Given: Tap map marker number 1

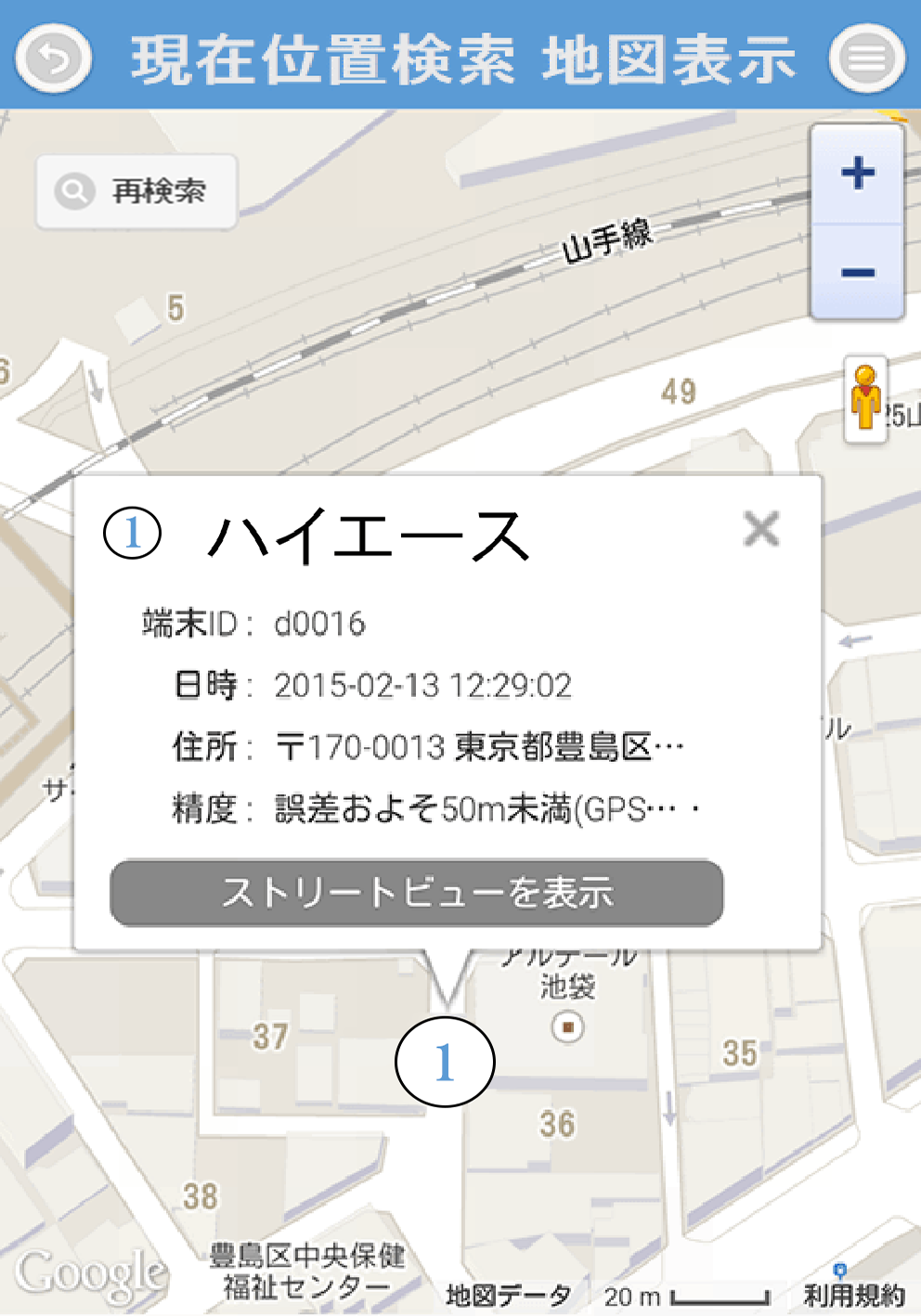Looking at the screenshot, I should (x=445, y=1062).
